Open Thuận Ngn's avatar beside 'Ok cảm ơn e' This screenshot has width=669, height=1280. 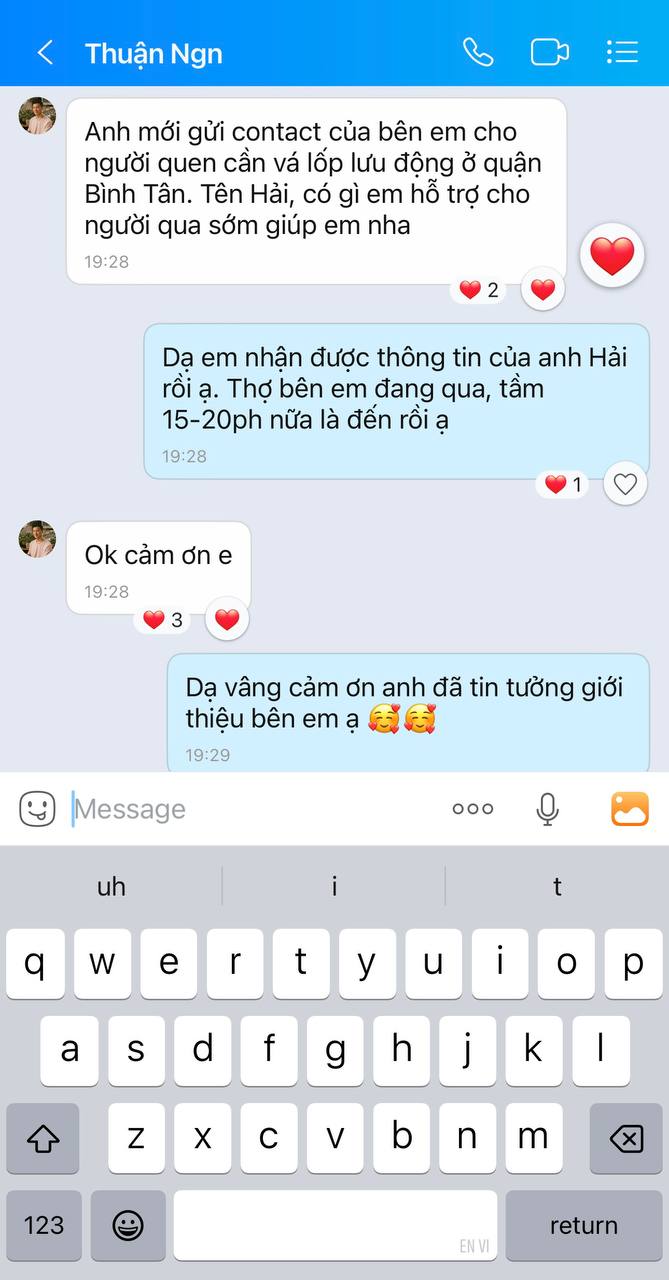[x=37, y=539]
